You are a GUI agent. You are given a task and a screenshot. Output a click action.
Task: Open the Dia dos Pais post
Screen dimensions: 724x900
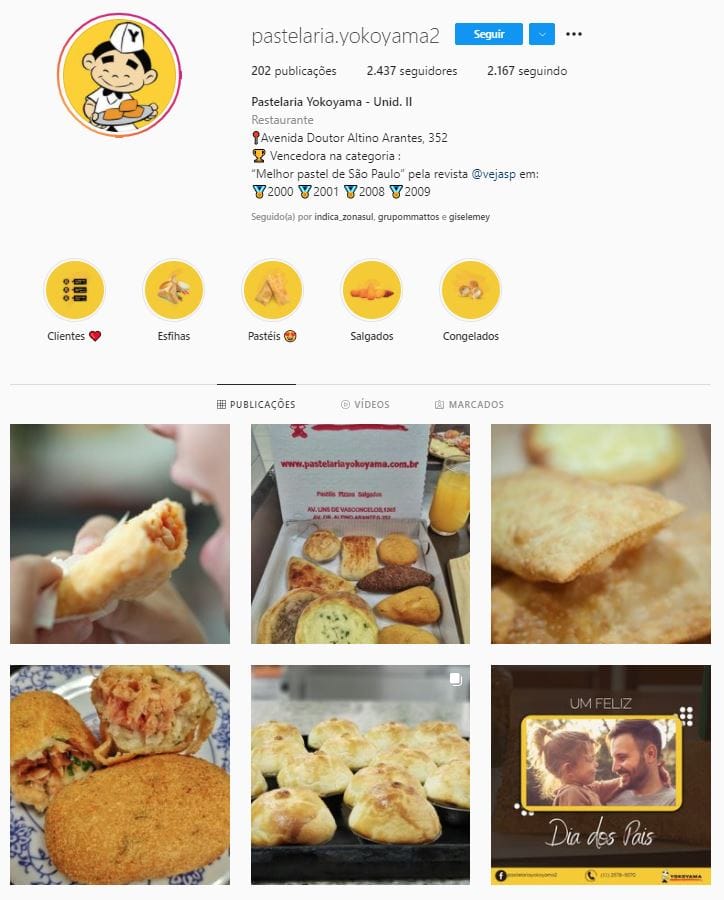pos(600,775)
